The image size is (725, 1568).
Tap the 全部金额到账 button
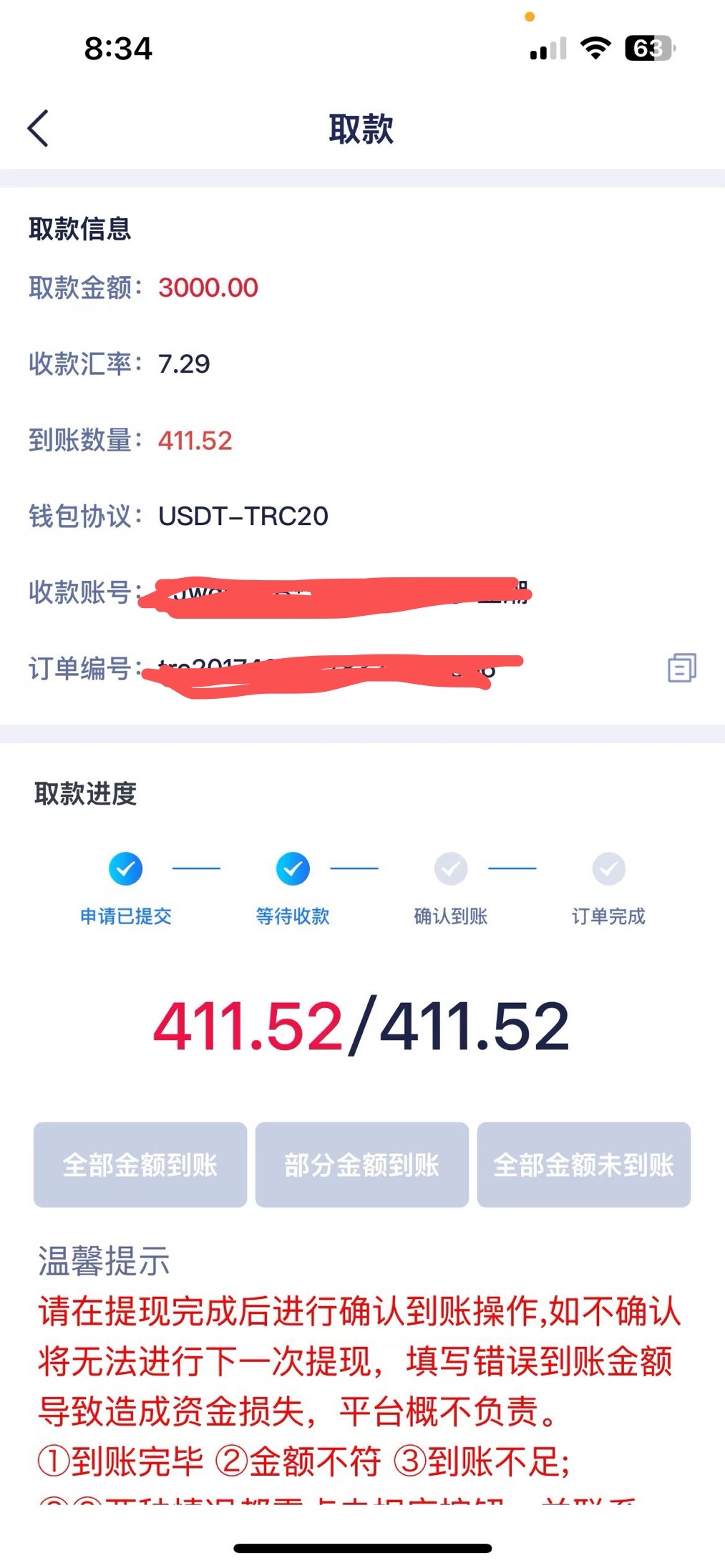(140, 1165)
